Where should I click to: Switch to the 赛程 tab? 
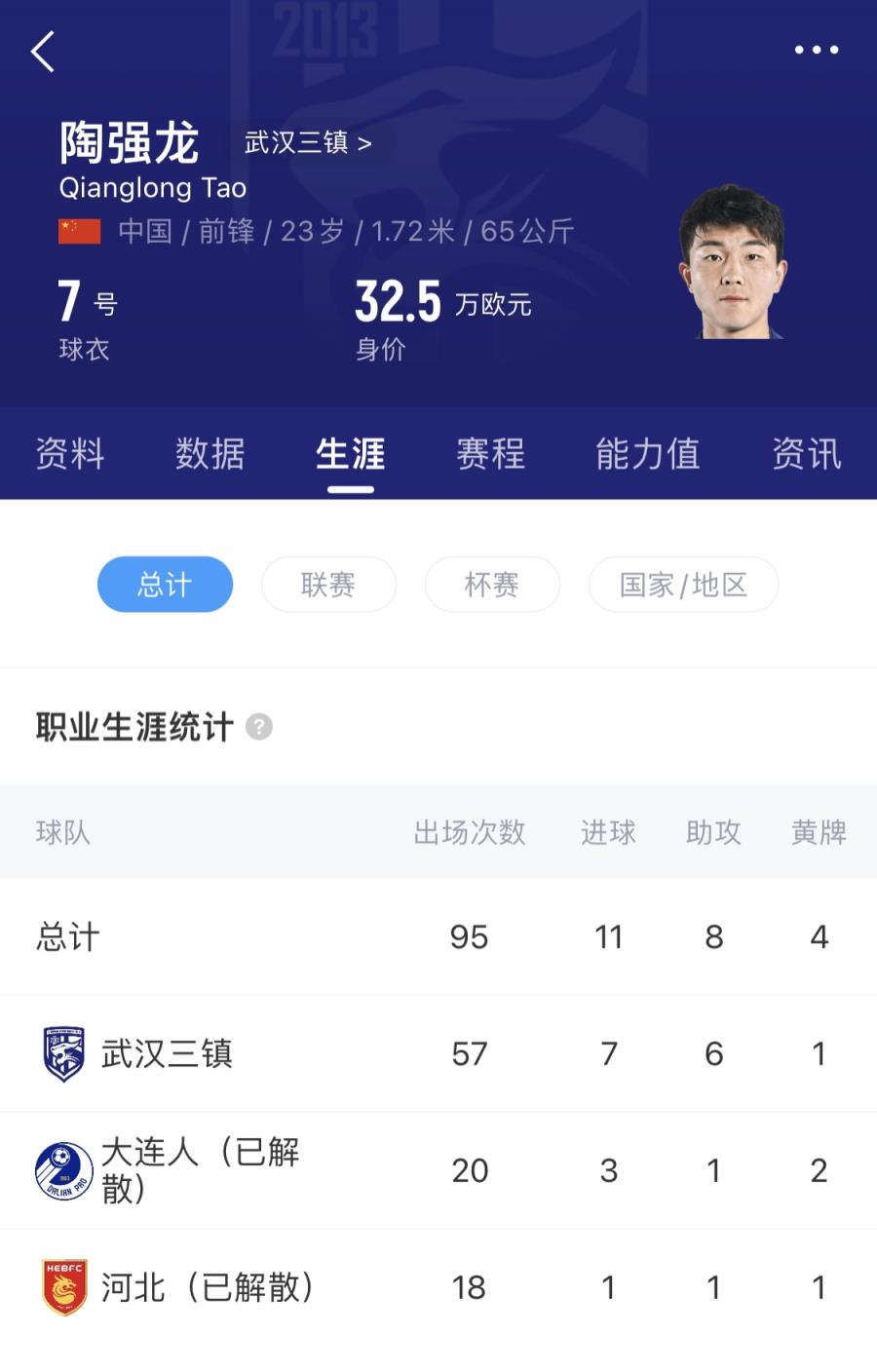pyautogui.click(x=490, y=454)
